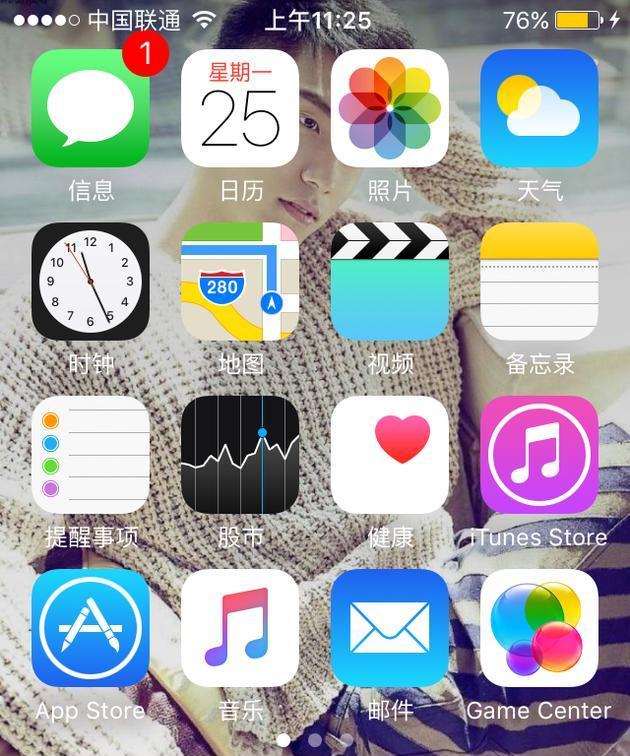Launch the 音乐 Music app
The width and height of the screenshot is (630, 756).
[x=240, y=628]
